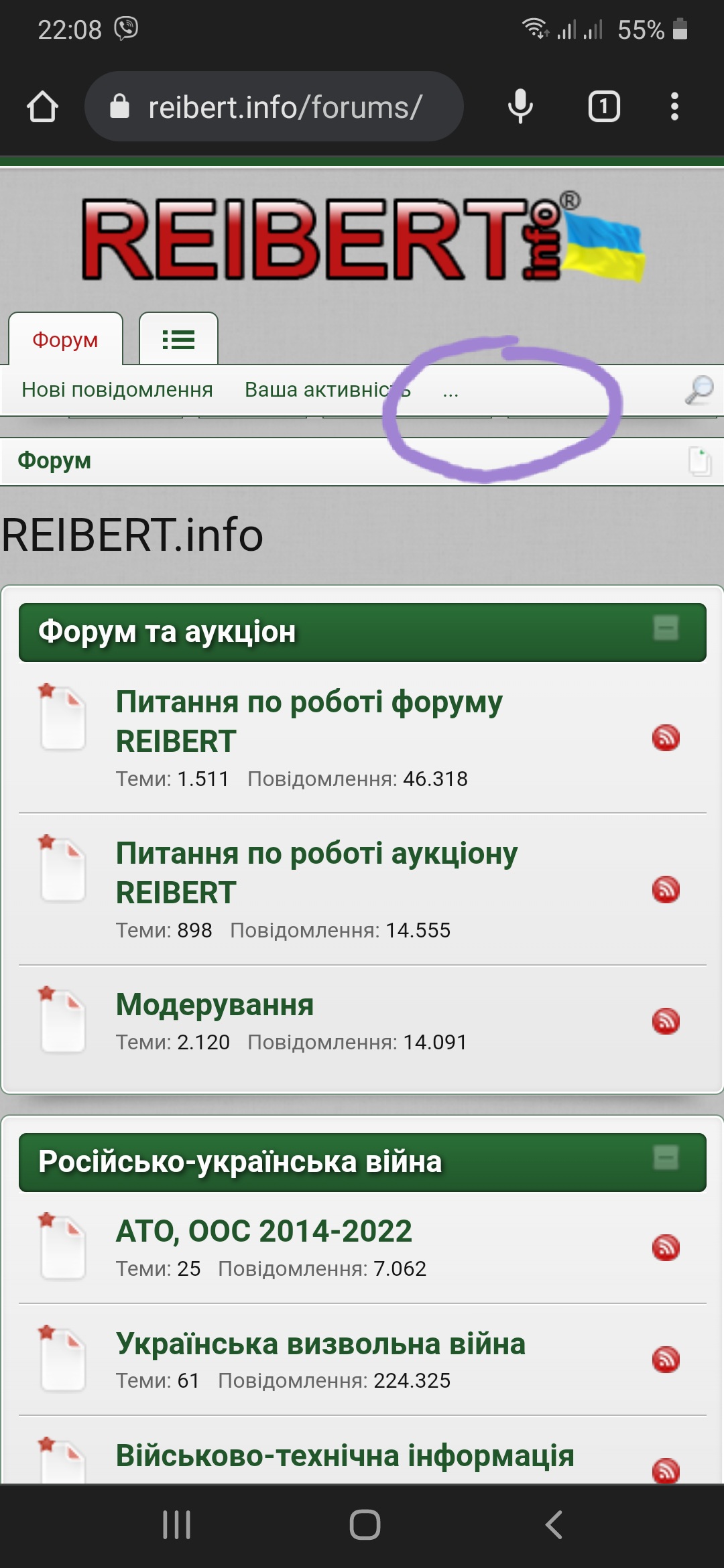The height and width of the screenshot is (1568, 724).
Task: Open Питання по роботі форуму REIBERT
Action: point(308,722)
